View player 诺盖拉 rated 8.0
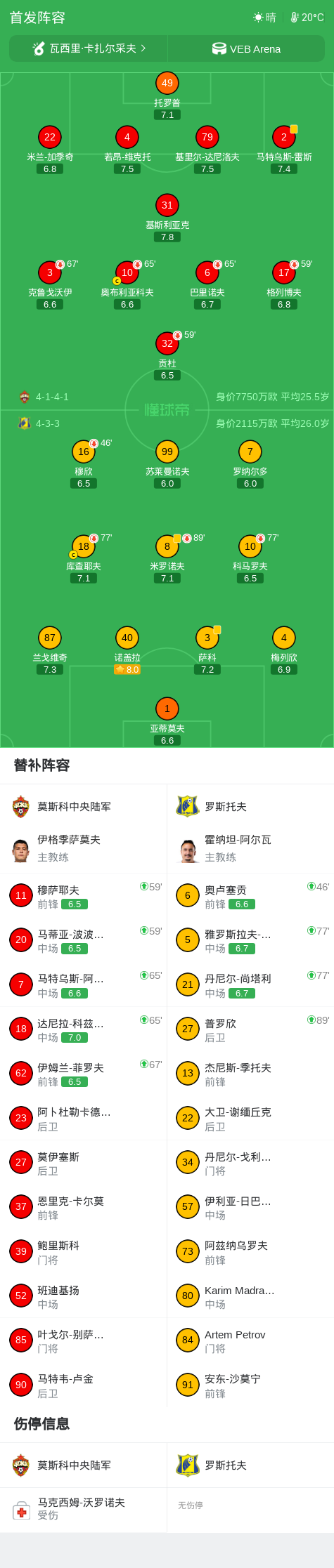334x1568 pixels. 127,638
